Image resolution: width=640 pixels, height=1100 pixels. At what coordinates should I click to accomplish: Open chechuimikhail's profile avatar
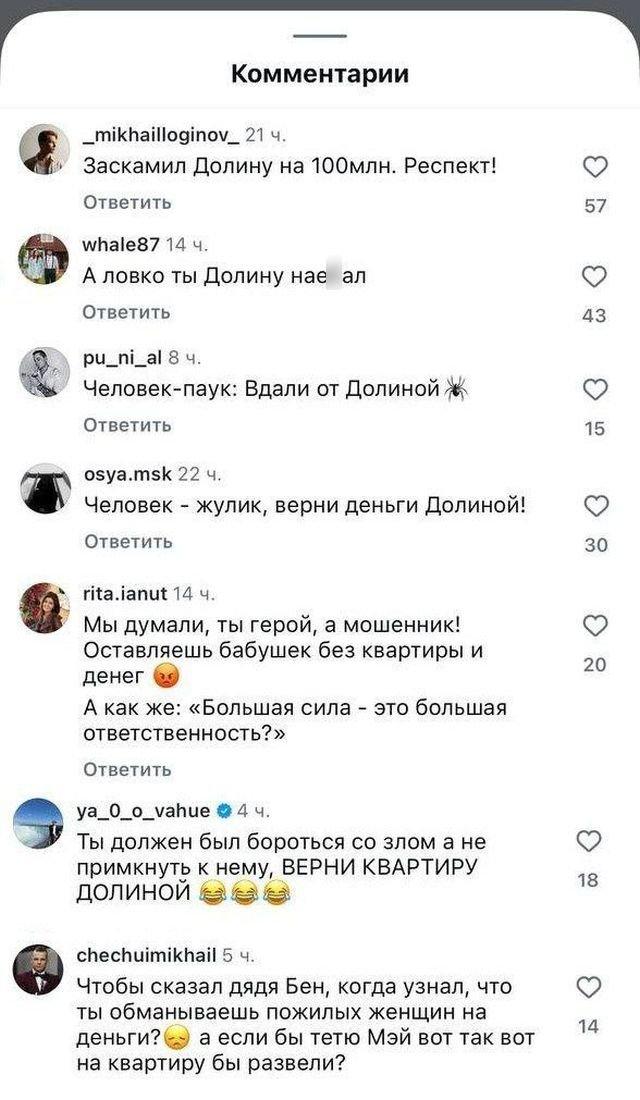39,970
